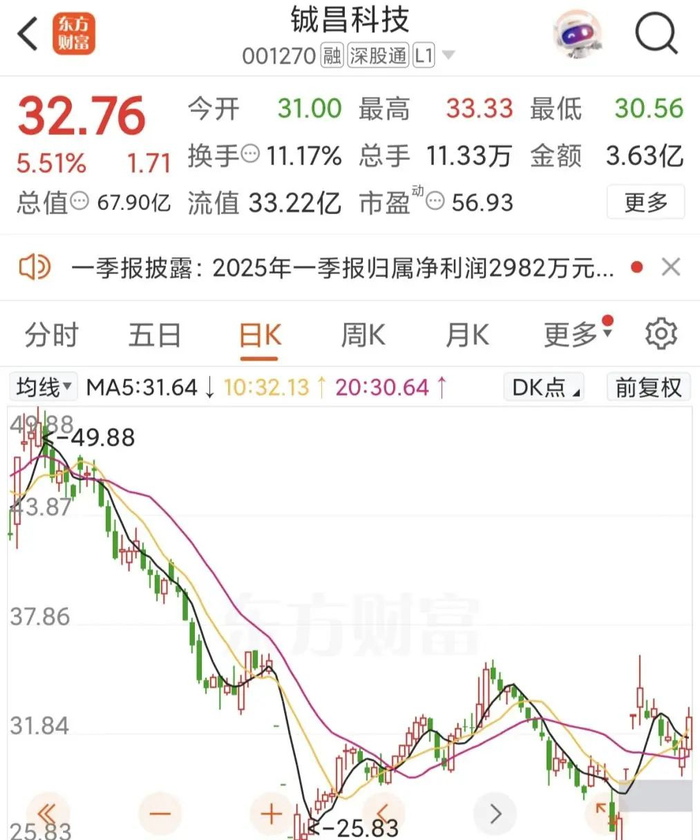Move chart forward with right chevron
The image size is (700, 840).
click(x=496, y=814)
